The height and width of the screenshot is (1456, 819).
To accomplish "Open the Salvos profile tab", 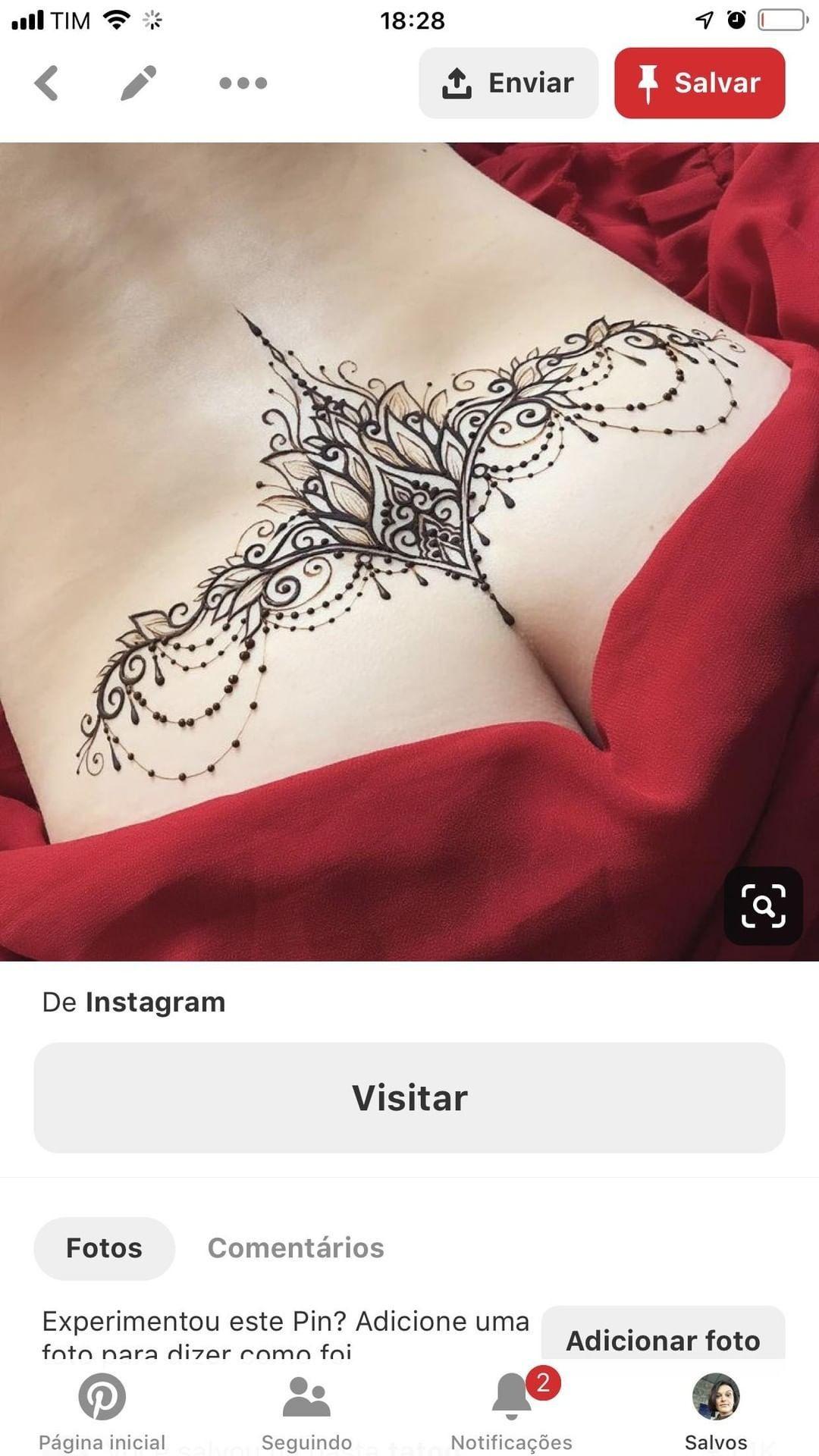I will tap(716, 1410).
